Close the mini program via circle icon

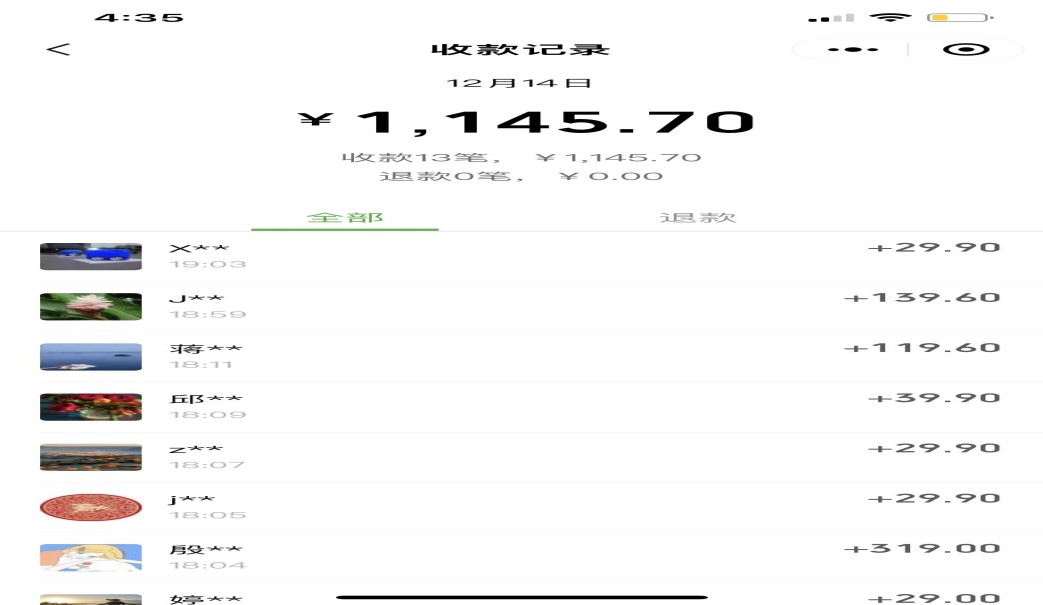click(965, 49)
